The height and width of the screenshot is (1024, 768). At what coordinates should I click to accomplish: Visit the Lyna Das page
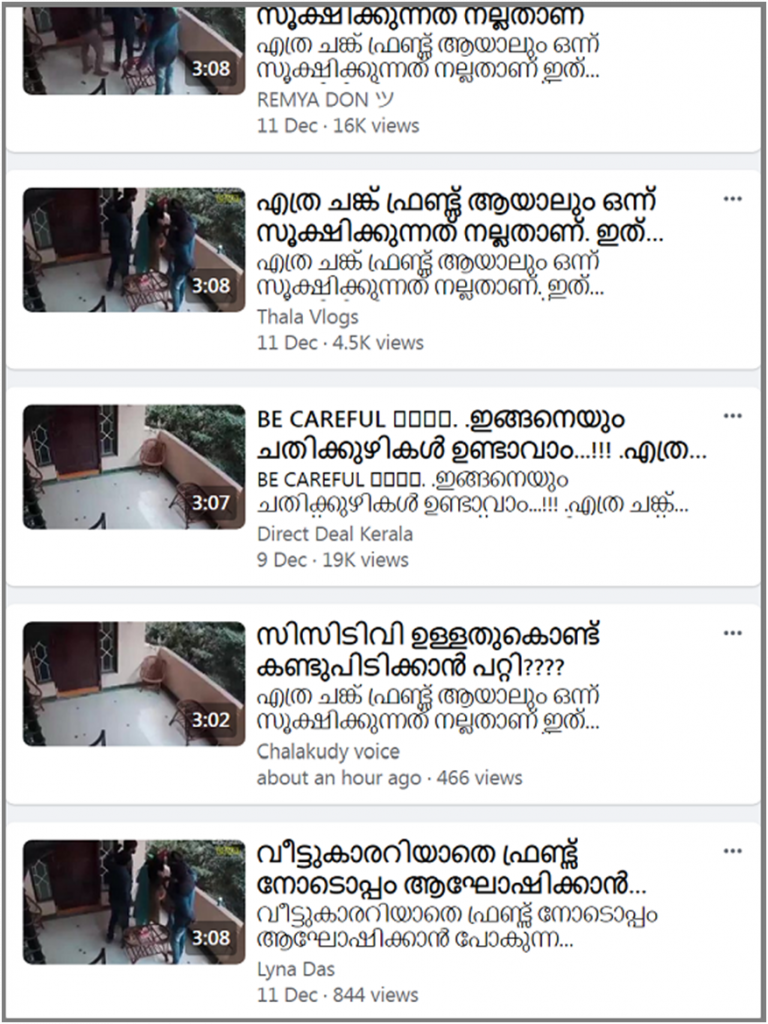(x=296, y=968)
